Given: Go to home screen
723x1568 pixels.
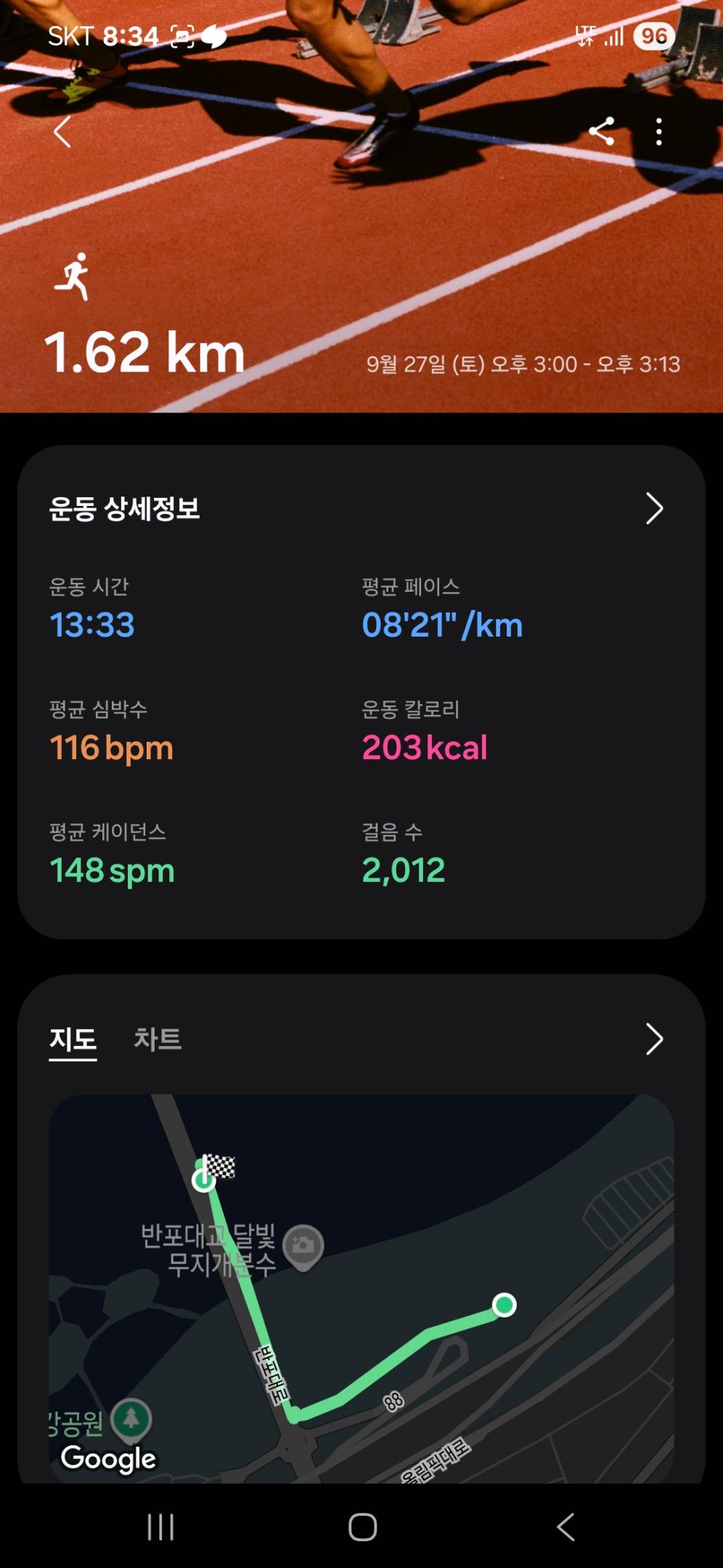Looking at the screenshot, I should pyautogui.click(x=362, y=1527).
